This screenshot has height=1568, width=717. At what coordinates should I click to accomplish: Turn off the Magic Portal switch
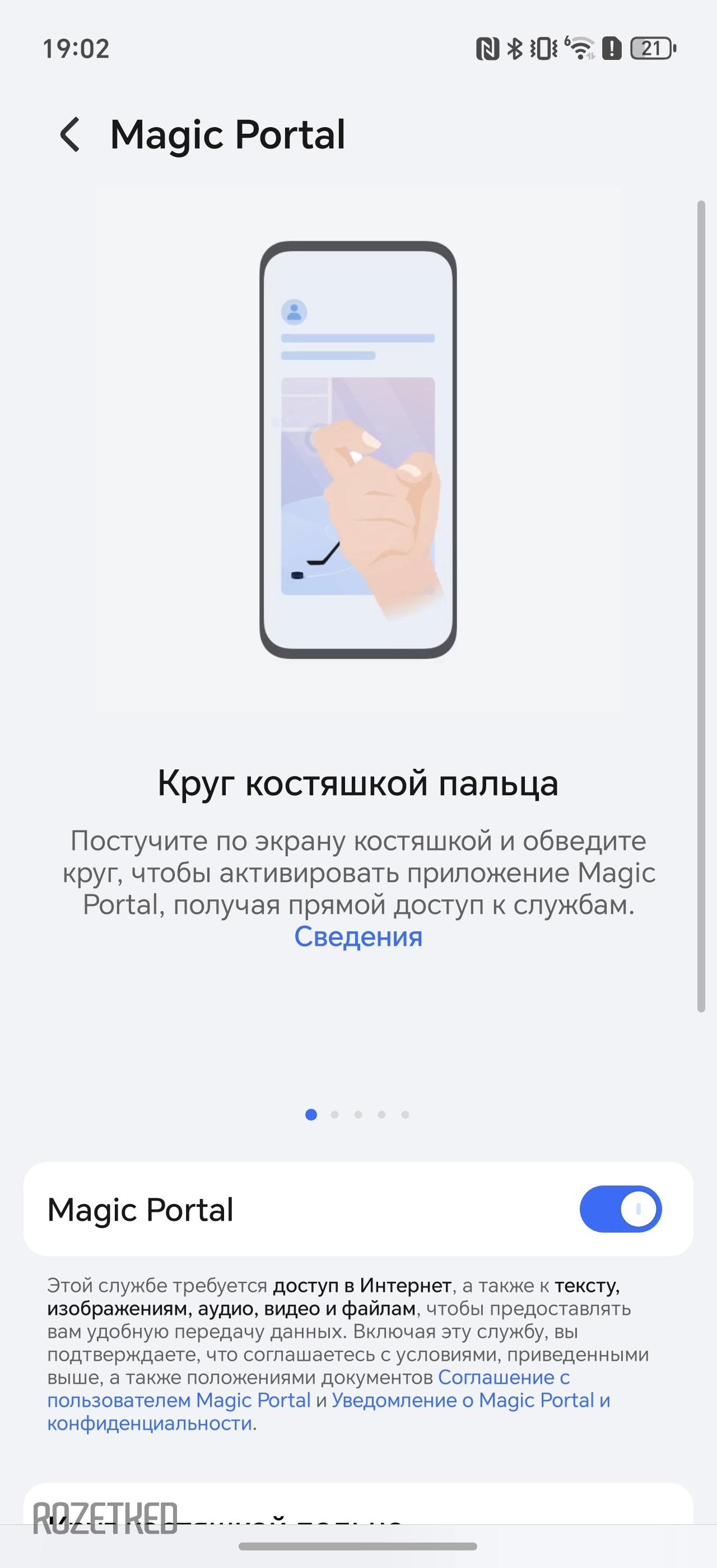coord(620,1209)
